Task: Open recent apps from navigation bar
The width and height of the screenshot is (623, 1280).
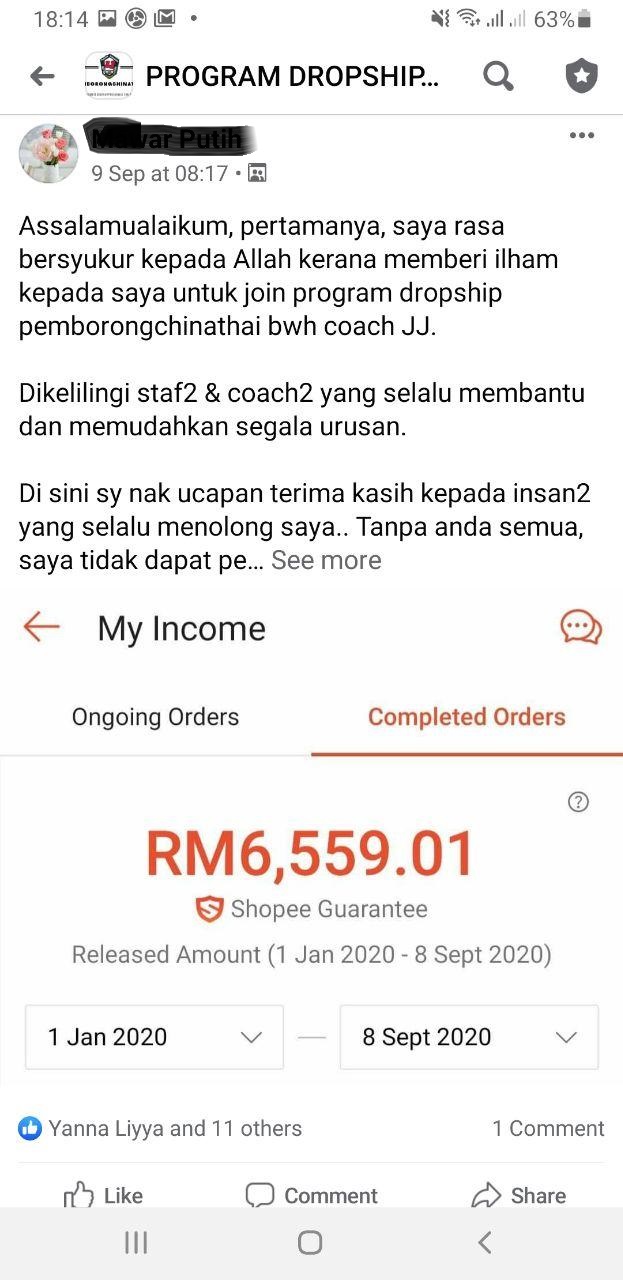Action: (x=136, y=1242)
